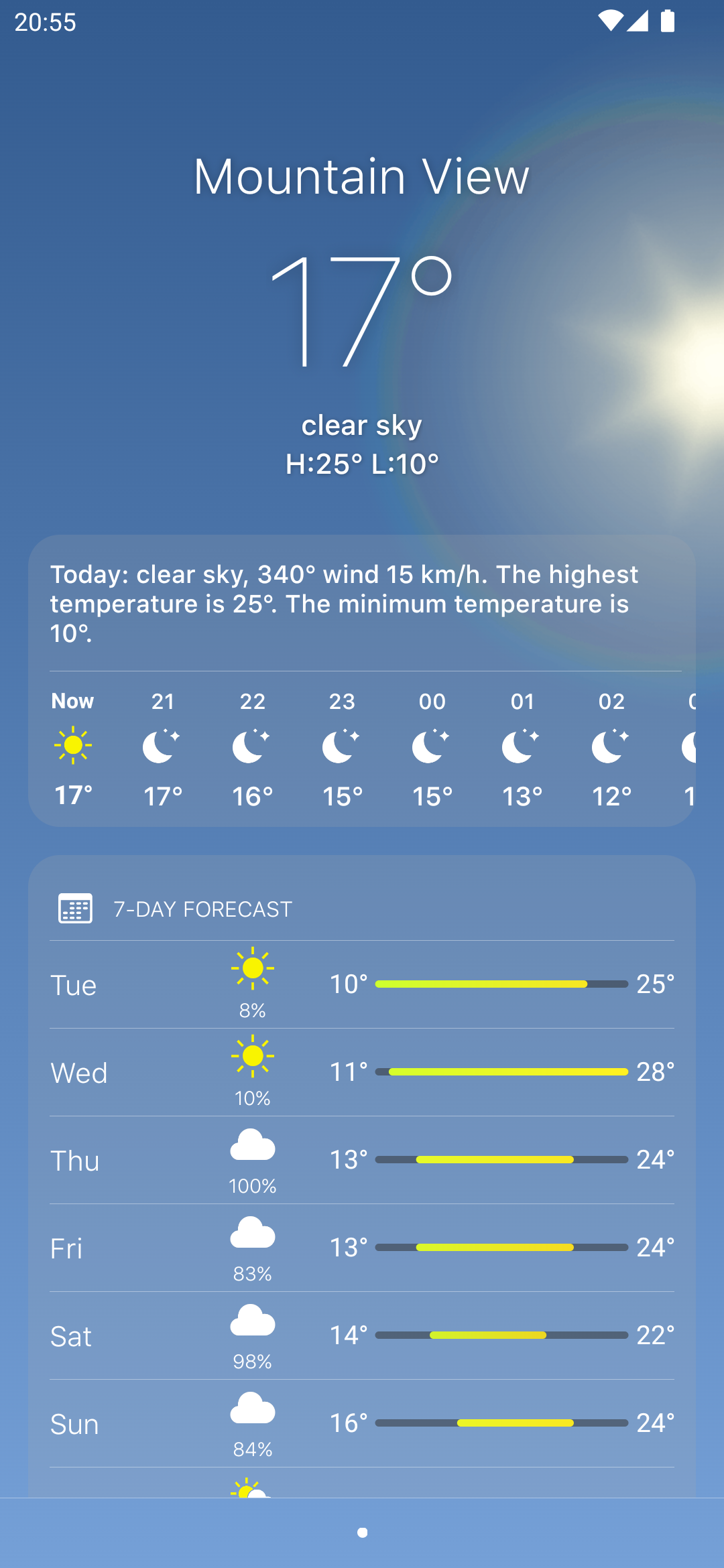724x1568 pixels.
Task: Select the Thu forecast row
Action: coord(362,1160)
